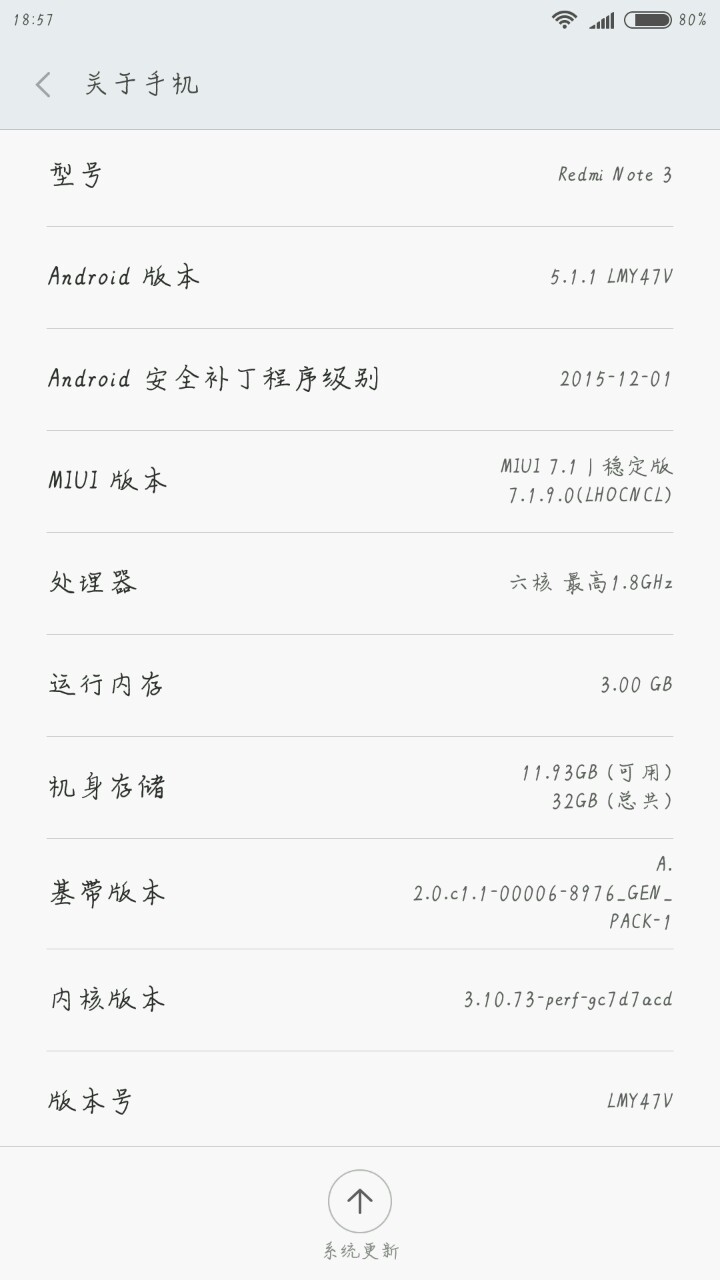Screen dimensions: 720x1280
Task: Open the 处理器 row
Action: (x=360, y=583)
